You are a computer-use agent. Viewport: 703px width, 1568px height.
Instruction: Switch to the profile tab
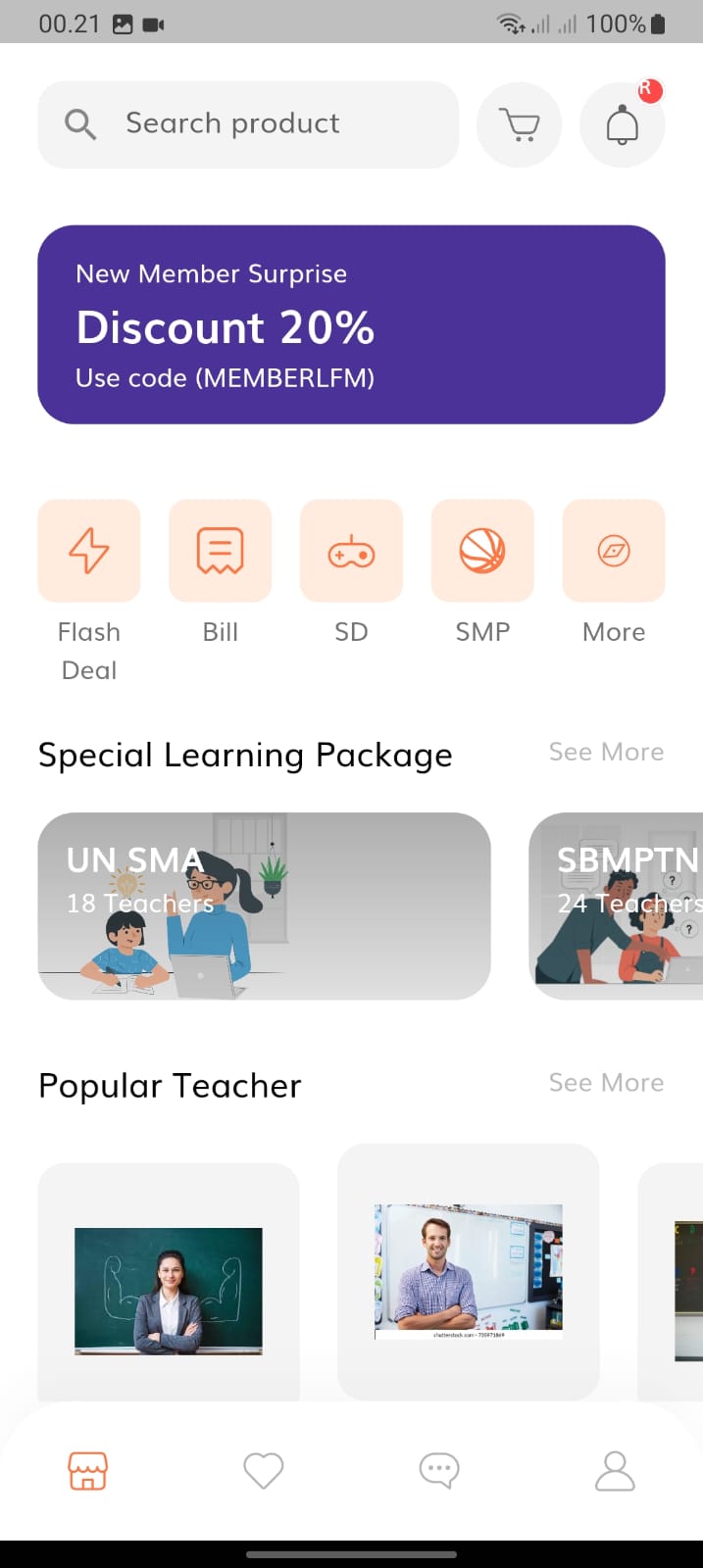[615, 1471]
